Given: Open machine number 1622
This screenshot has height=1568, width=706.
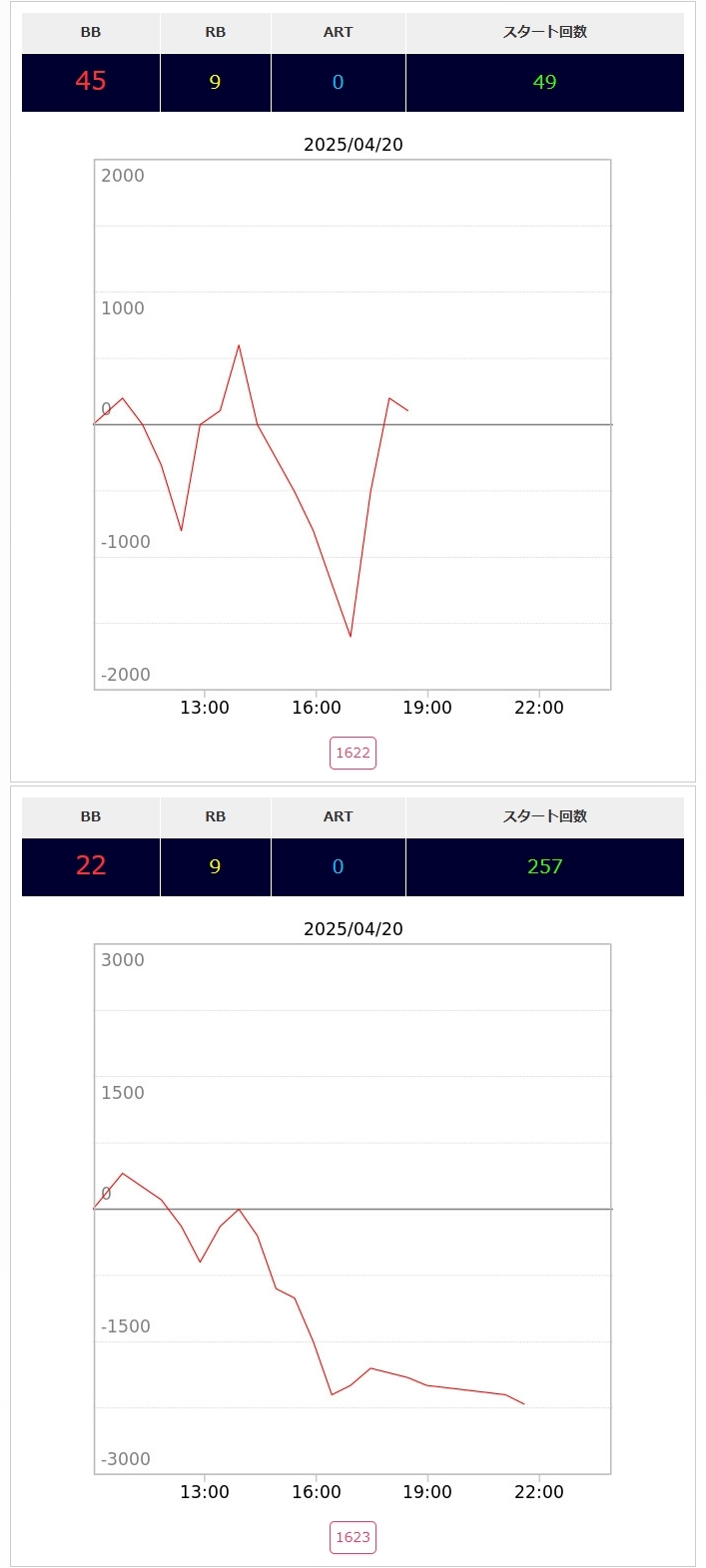Looking at the screenshot, I should click(x=353, y=753).
